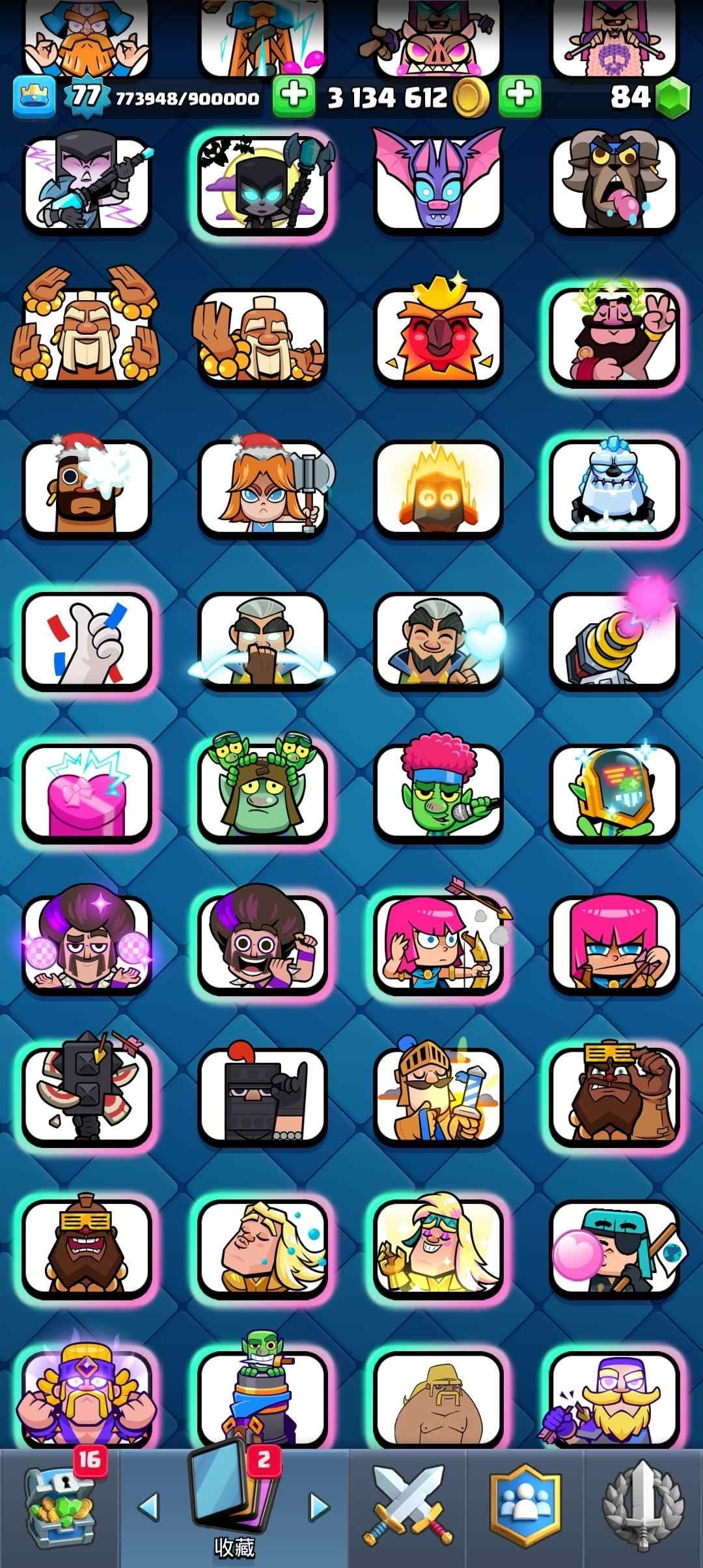The image size is (703, 1568).
Task: Select the red phoenix with crown emote
Action: (x=438, y=335)
